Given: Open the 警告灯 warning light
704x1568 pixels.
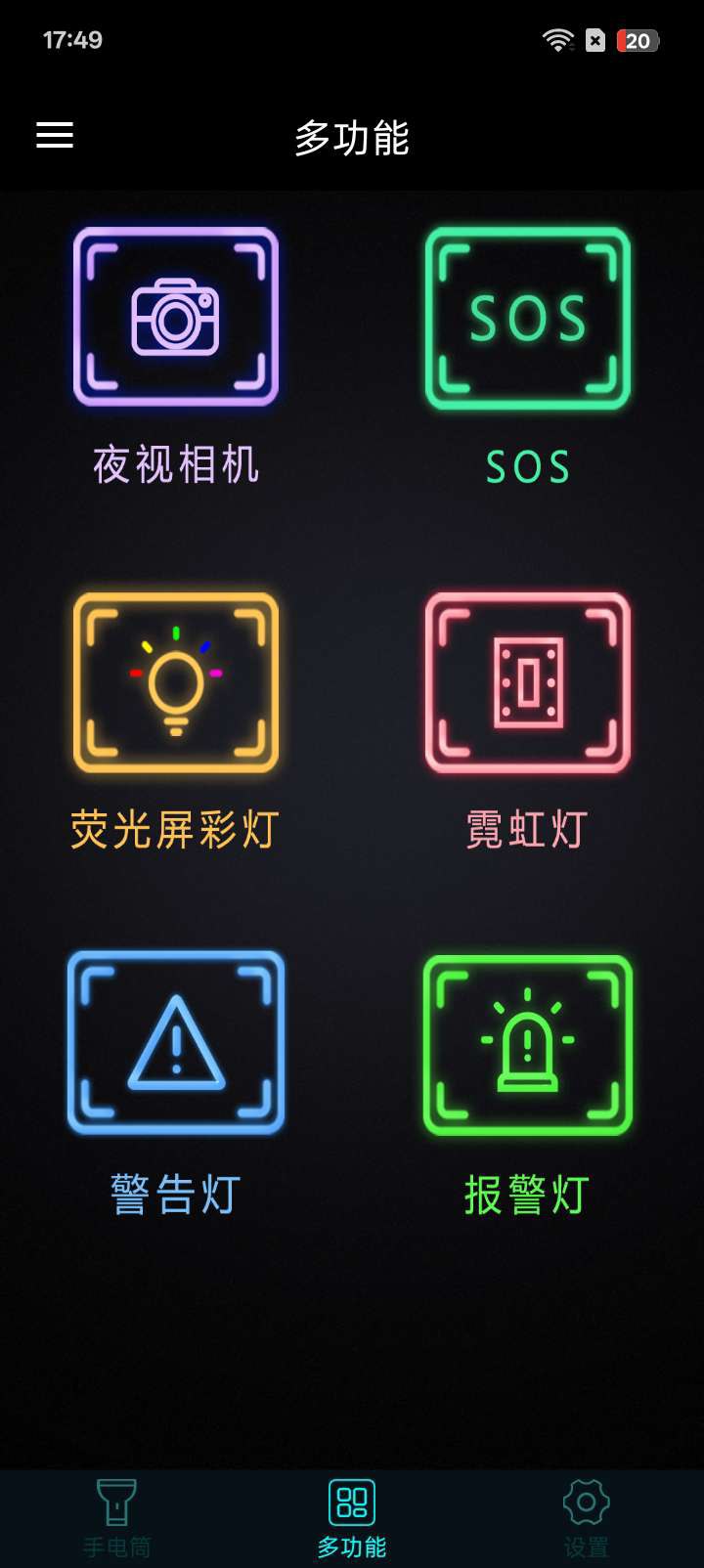Looking at the screenshot, I should pos(176,1042).
